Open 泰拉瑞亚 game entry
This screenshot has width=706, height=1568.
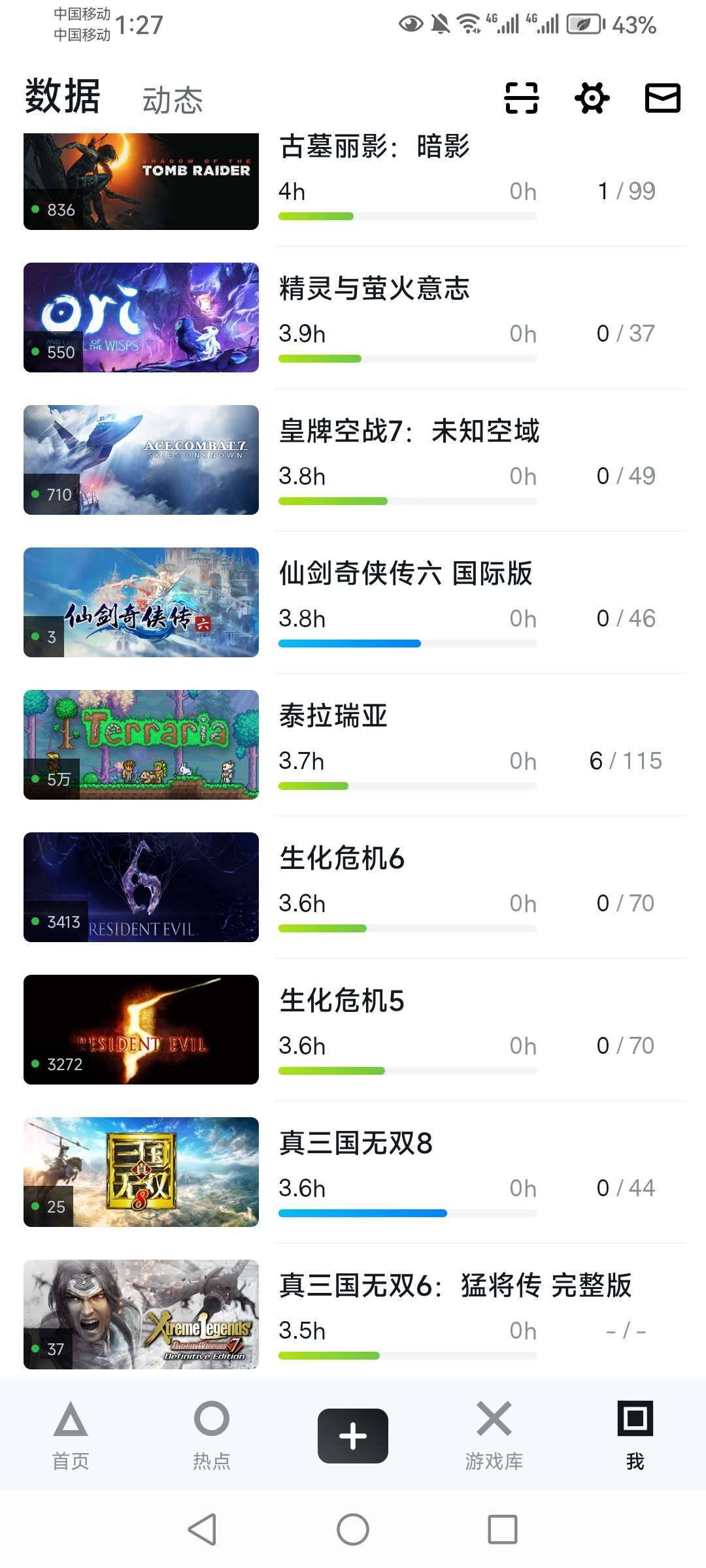point(333,716)
